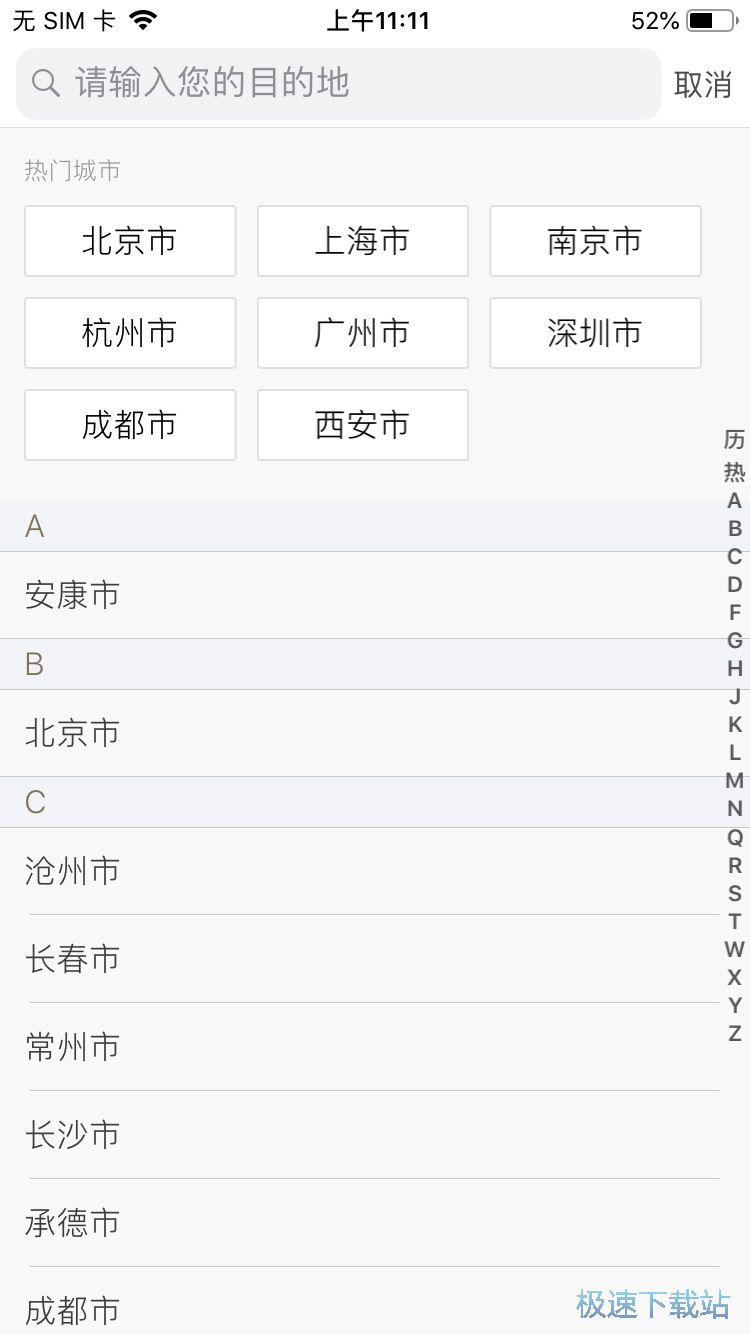Select 承德市 from the list

pyautogui.click(x=72, y=1223)
